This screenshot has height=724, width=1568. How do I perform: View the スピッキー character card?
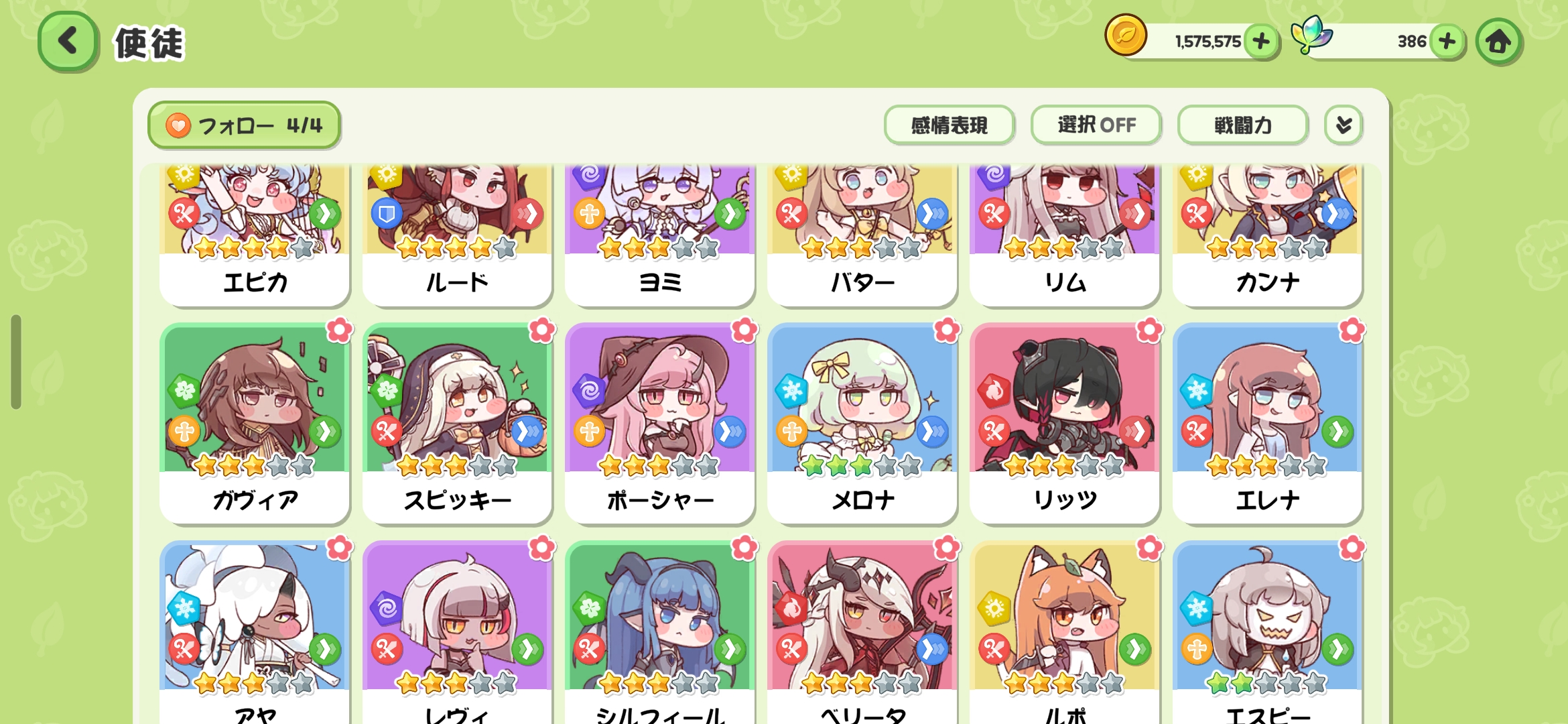(457, 422)
